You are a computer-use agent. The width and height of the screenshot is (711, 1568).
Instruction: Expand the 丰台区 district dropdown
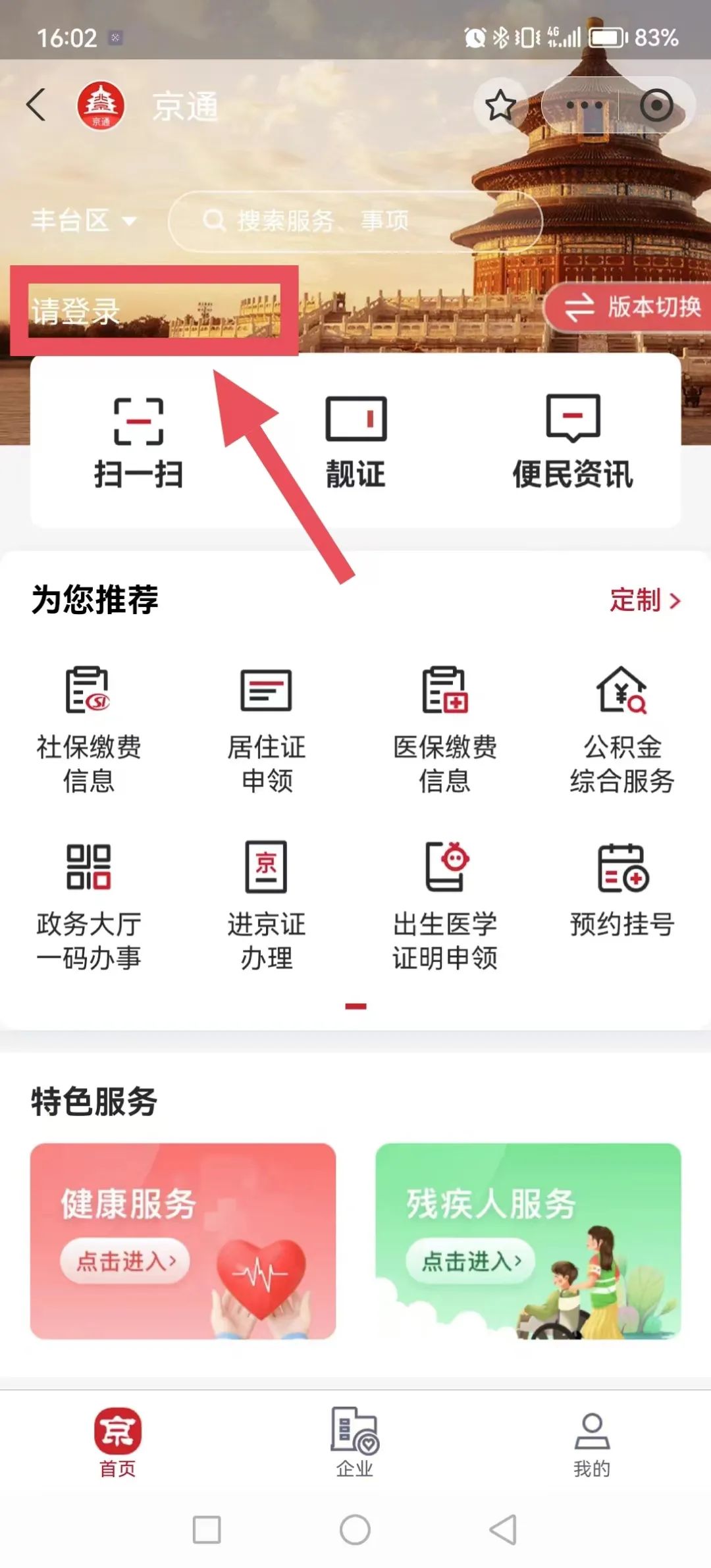click(x=84, y=221)
